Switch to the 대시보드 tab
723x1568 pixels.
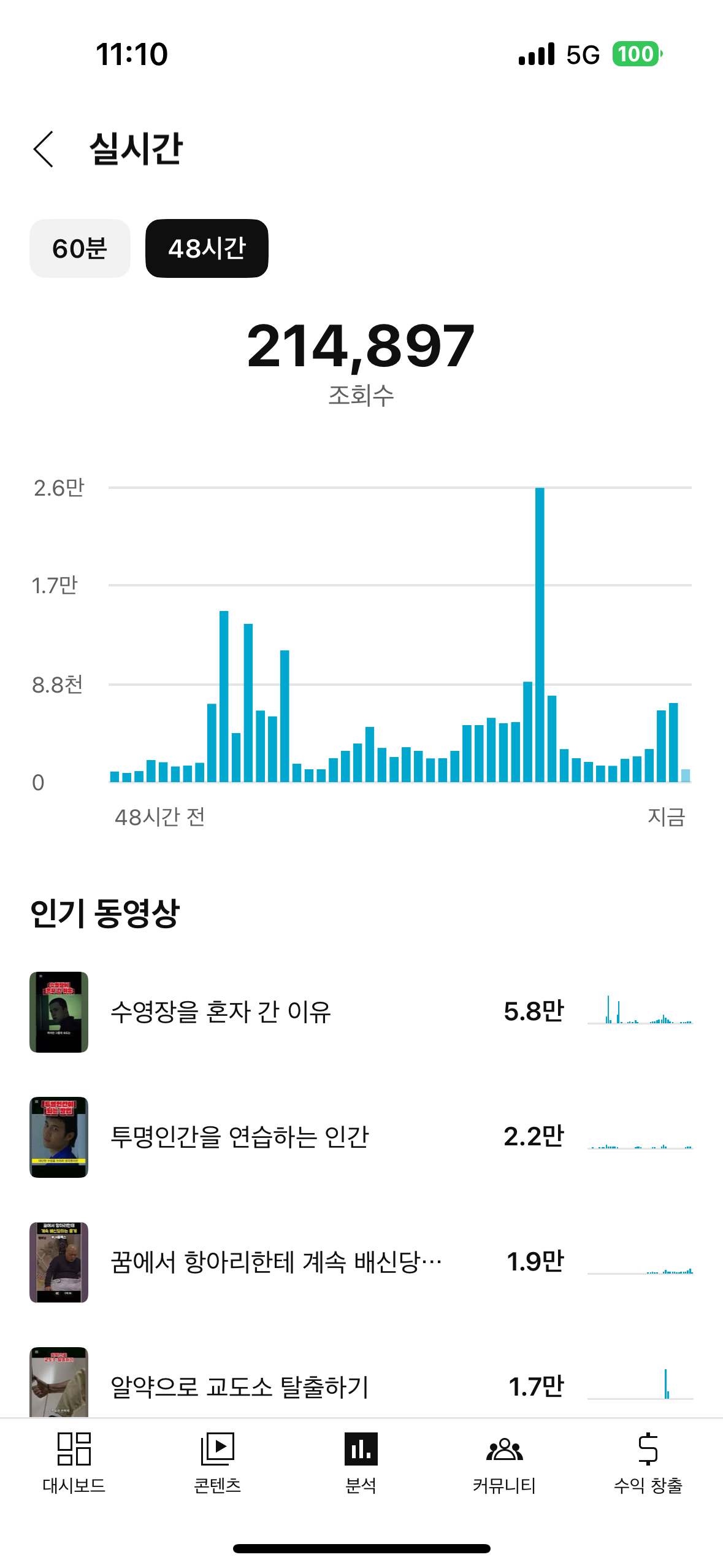click(74, 1462)
